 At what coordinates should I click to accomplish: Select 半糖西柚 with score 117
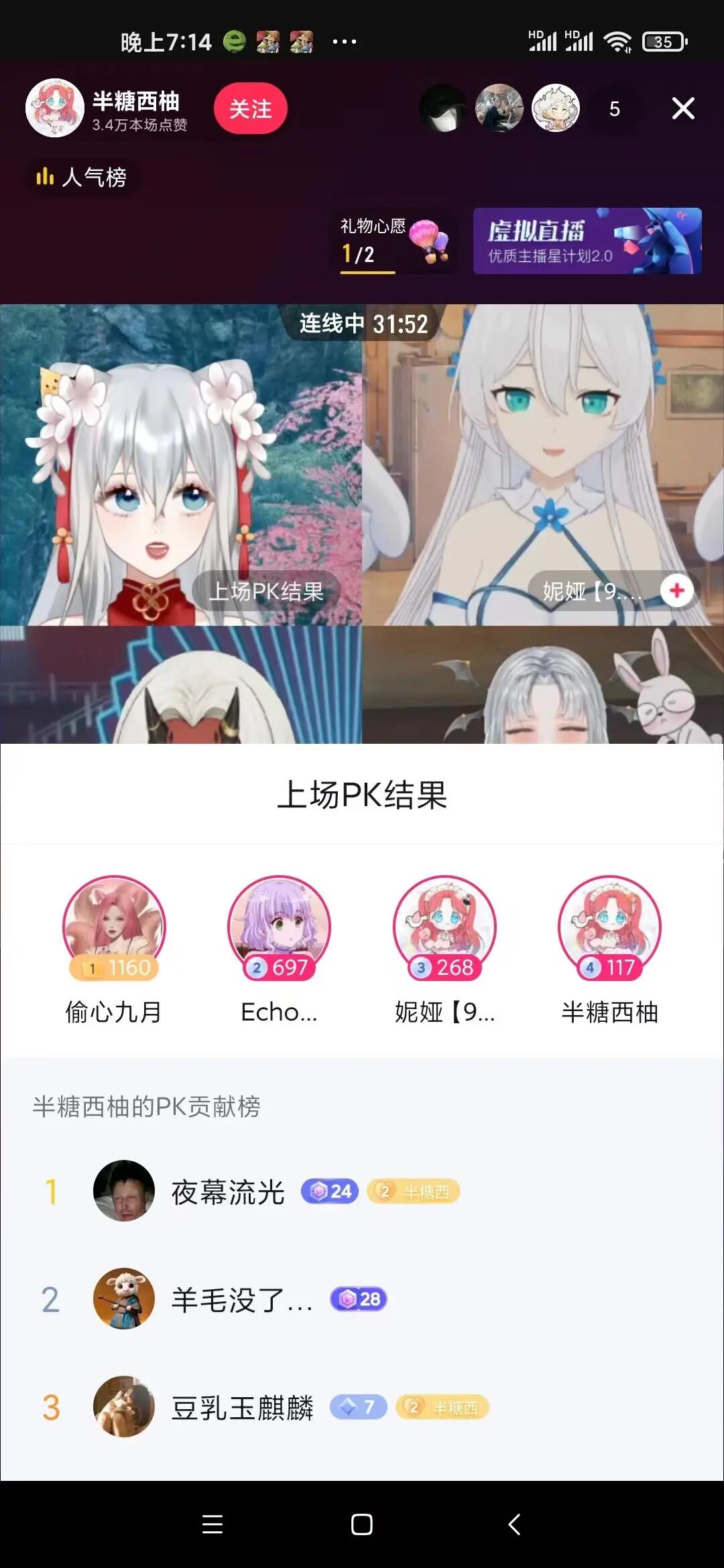(x=609, y=948)
